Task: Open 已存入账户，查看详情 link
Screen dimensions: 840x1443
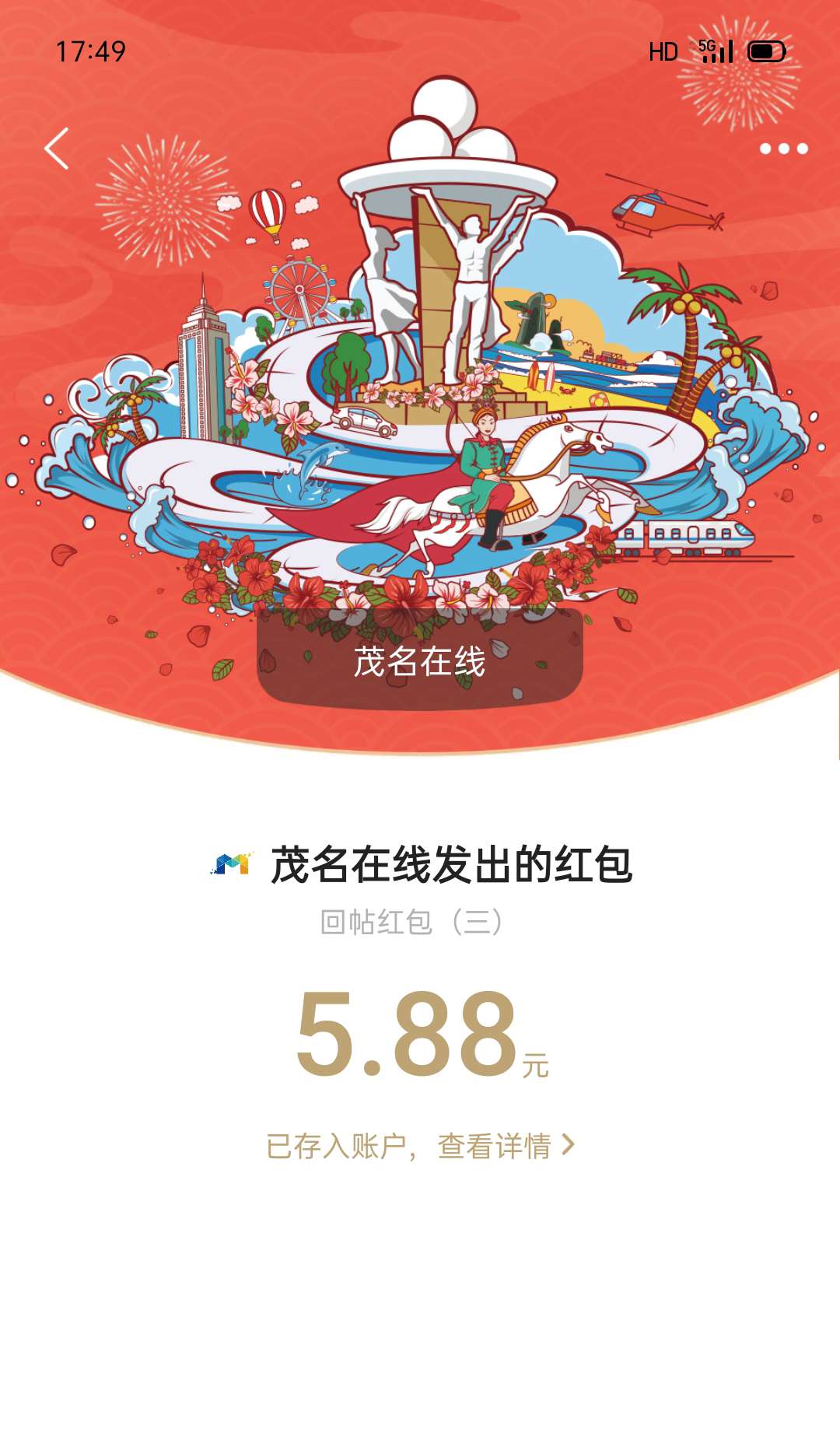Action: [x=420, y=1146]
